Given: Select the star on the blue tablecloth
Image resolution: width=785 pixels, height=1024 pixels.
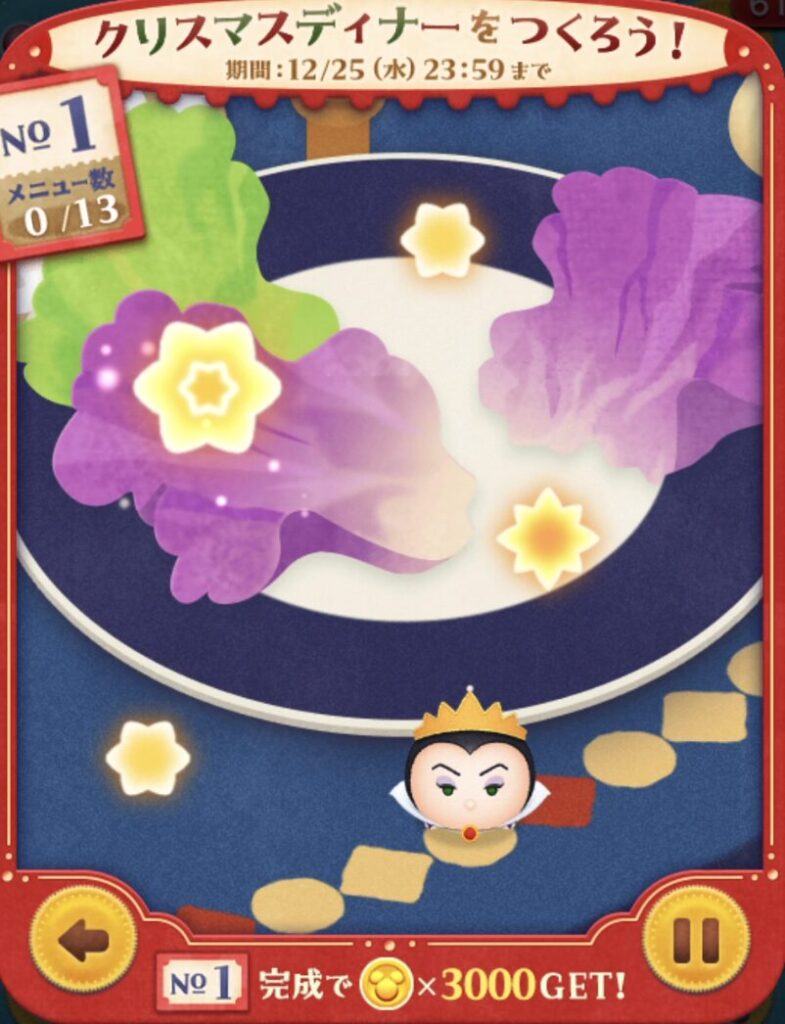Looking at the screenshot, I should click(148, 758).
